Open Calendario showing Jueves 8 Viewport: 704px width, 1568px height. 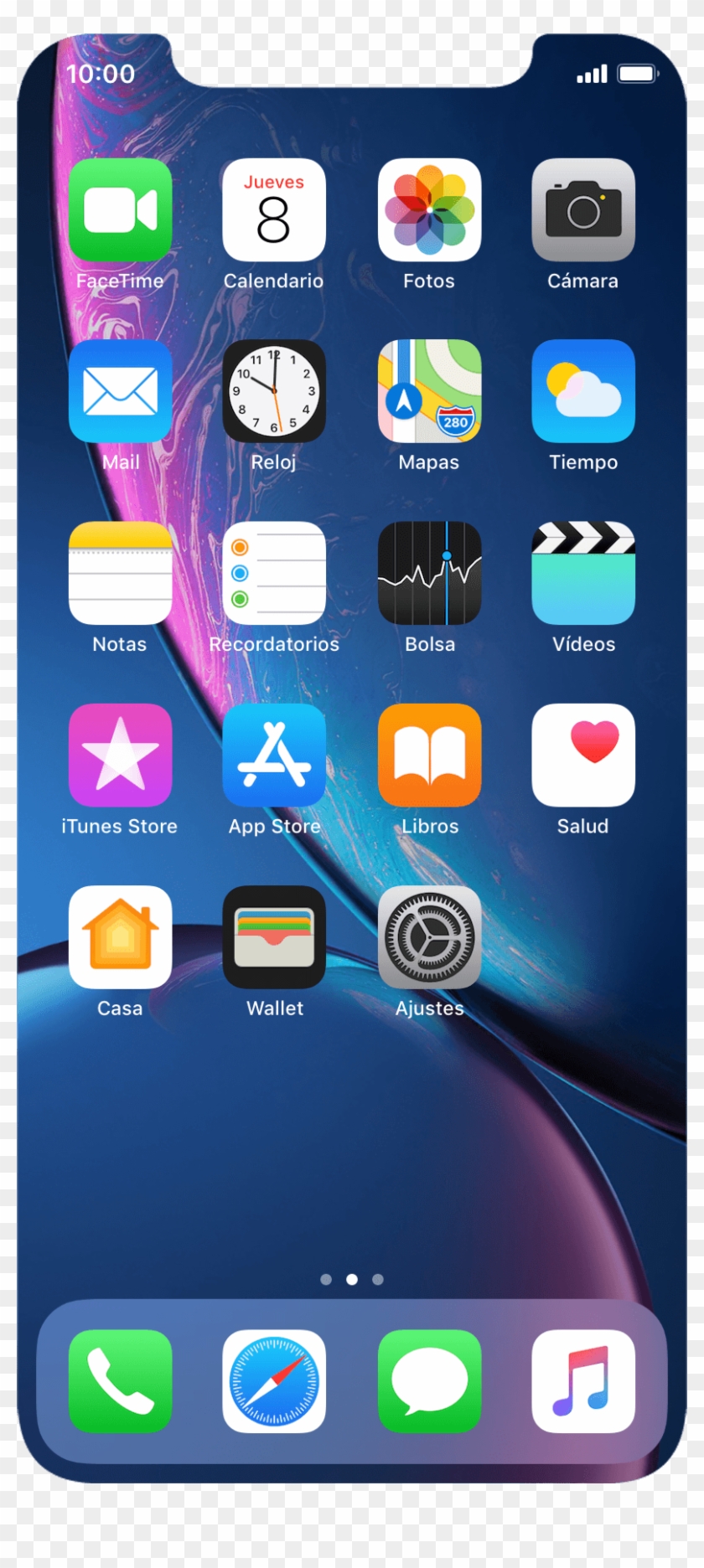pyautogui.click(x=274, y=210)
